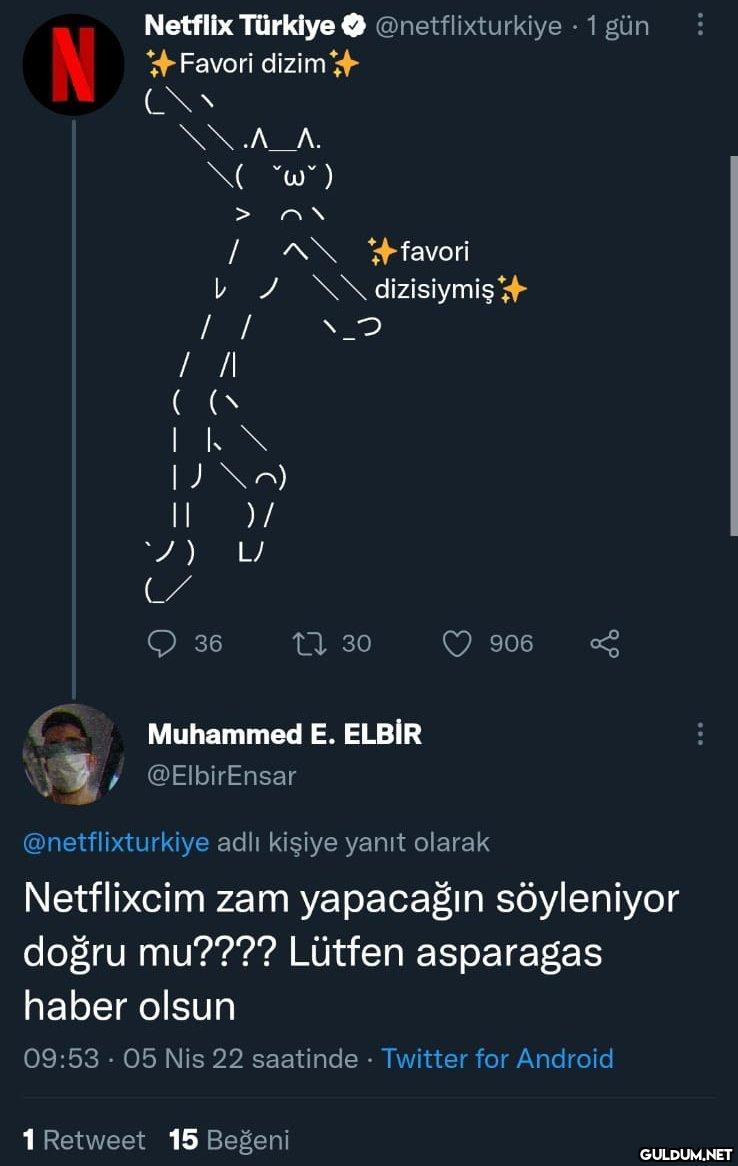Open Netflix Türkiye profile avatar

73,65
